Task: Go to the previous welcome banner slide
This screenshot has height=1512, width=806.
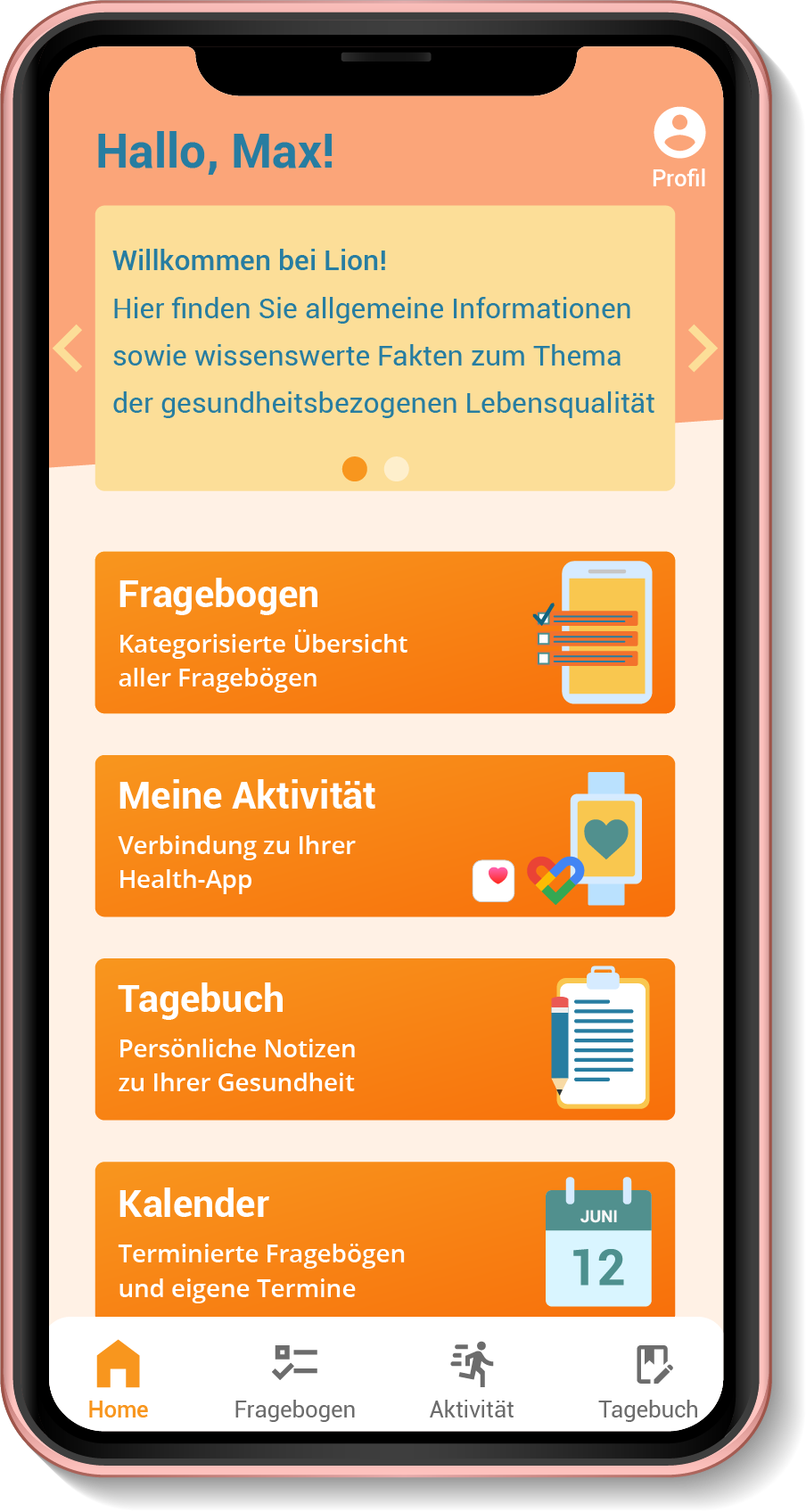Action: pos(69,348)
